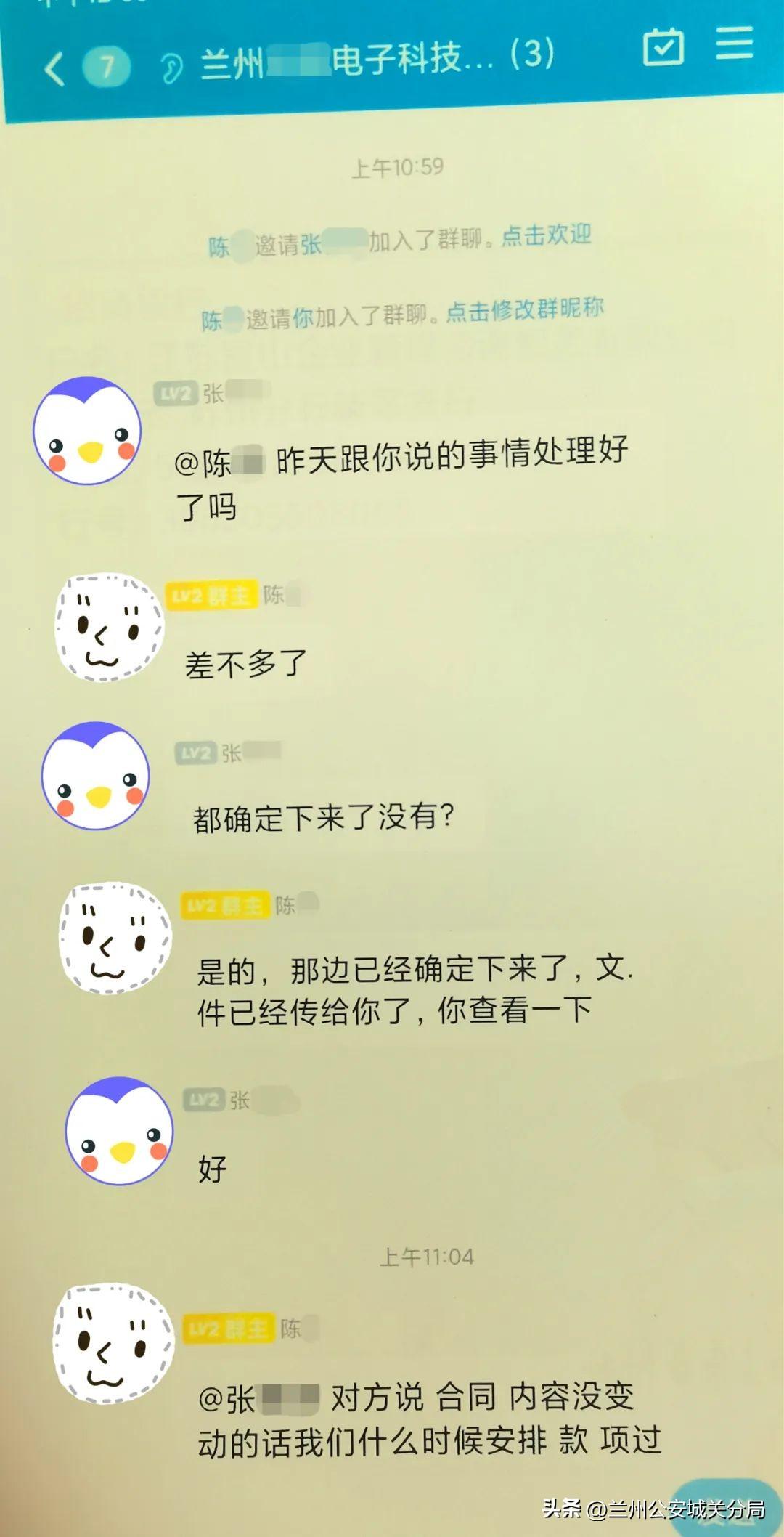Viewport: 784px width, 1537px height.
Task: Open the group chat settings menu
Action: pyautogui.click(x=734, y=44)
